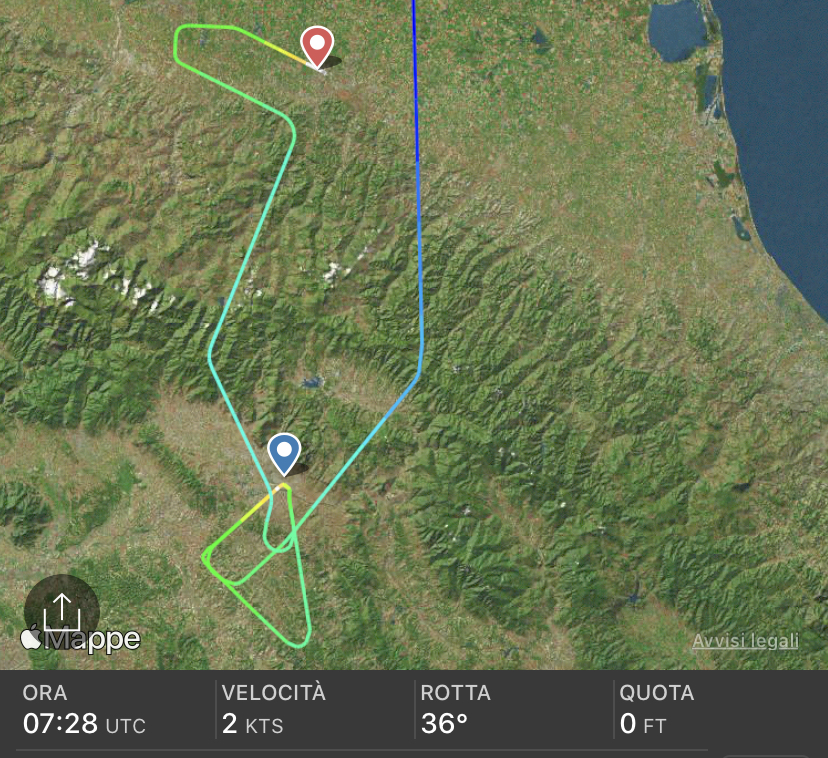
Task: Open the Avvisi legali link
Action: pyautogui.click(x=745, y=641)
